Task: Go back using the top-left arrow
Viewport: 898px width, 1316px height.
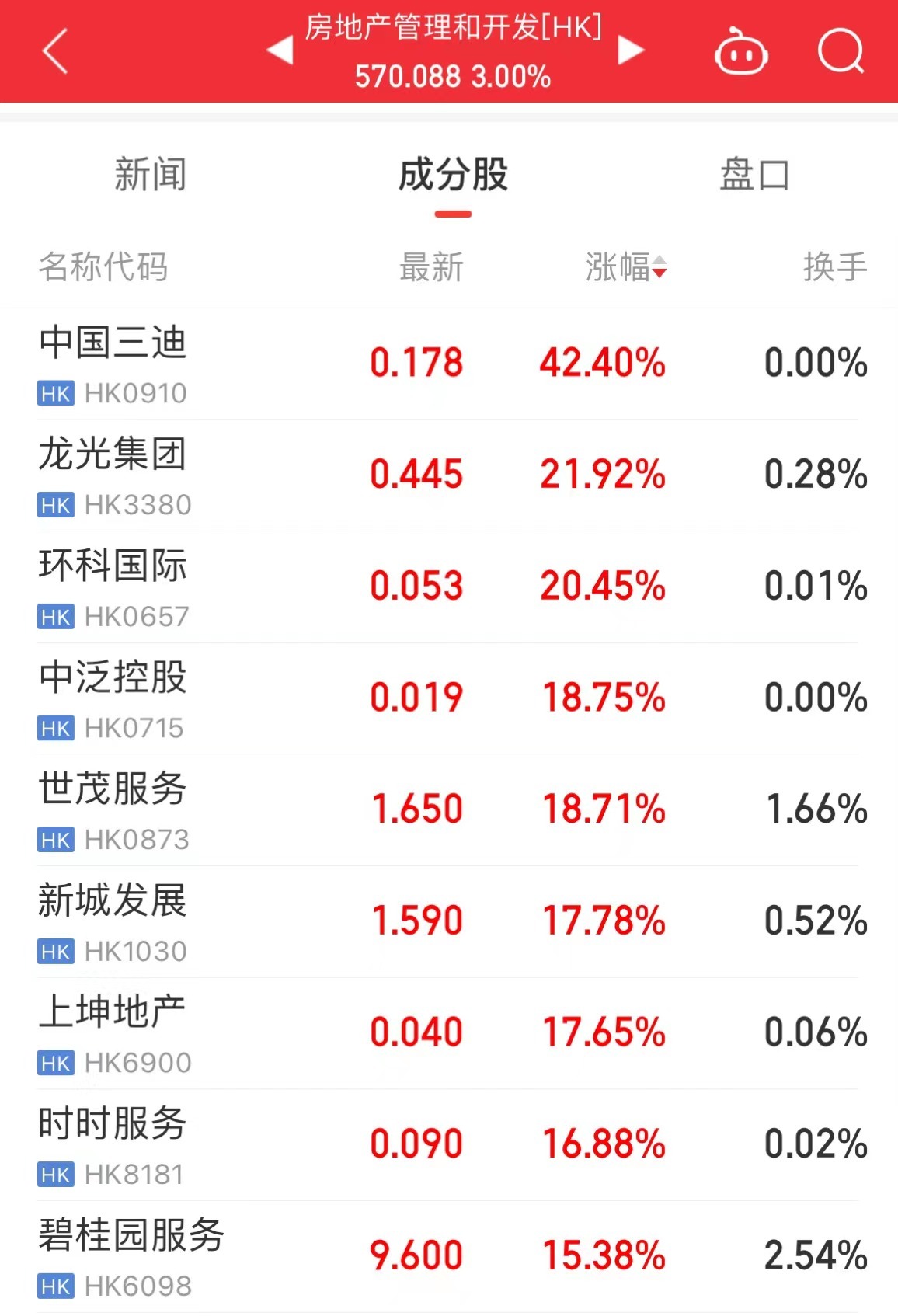Action: (56, 51)
